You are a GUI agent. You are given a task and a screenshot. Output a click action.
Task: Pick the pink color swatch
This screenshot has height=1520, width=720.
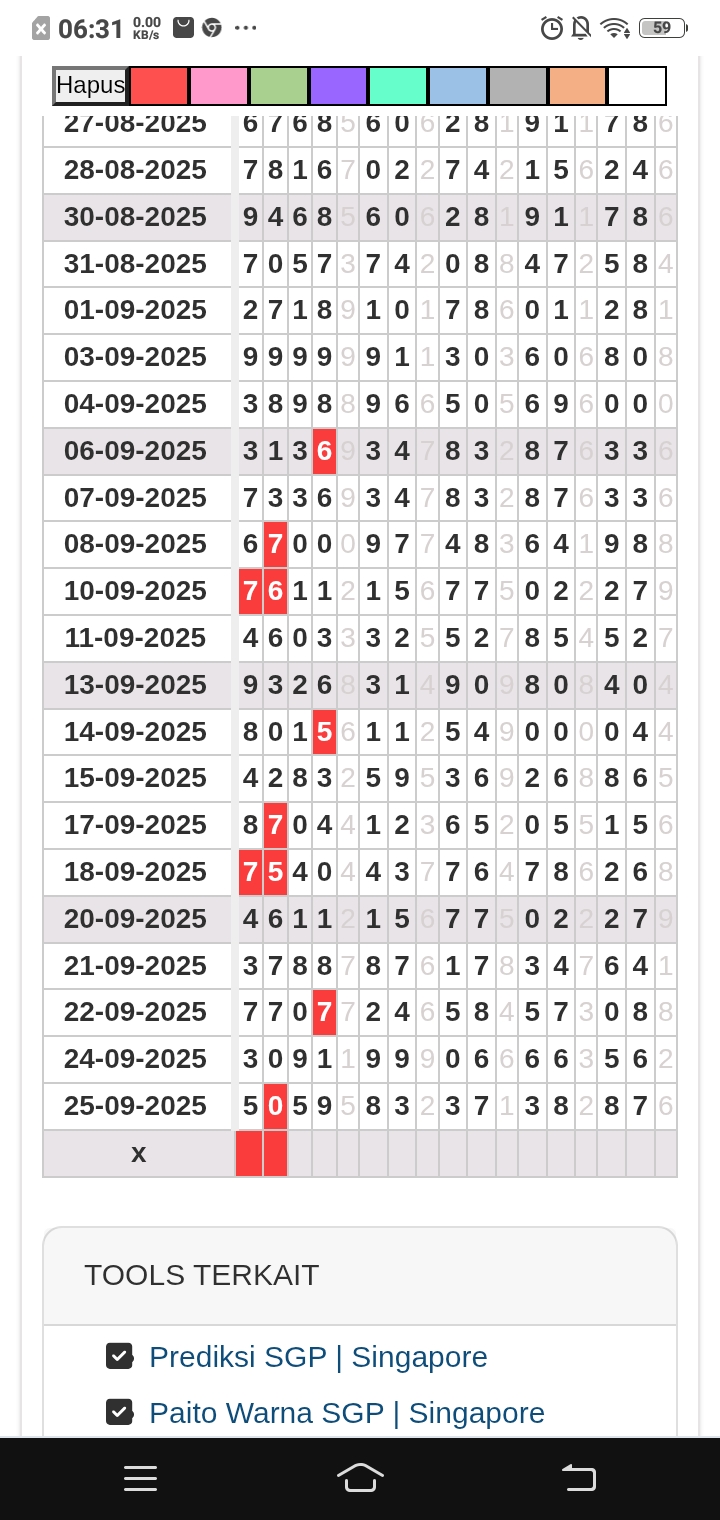point(219,86)
